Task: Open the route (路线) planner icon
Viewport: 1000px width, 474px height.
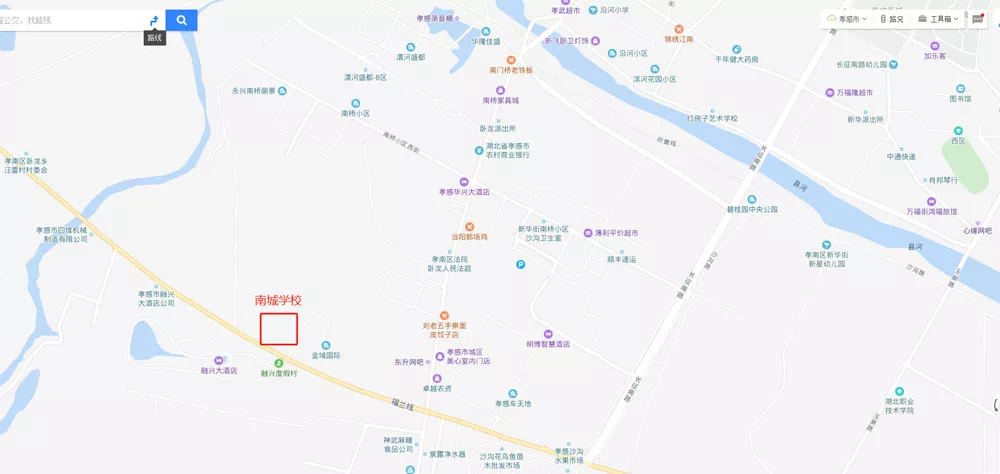Action: point(153,20)
